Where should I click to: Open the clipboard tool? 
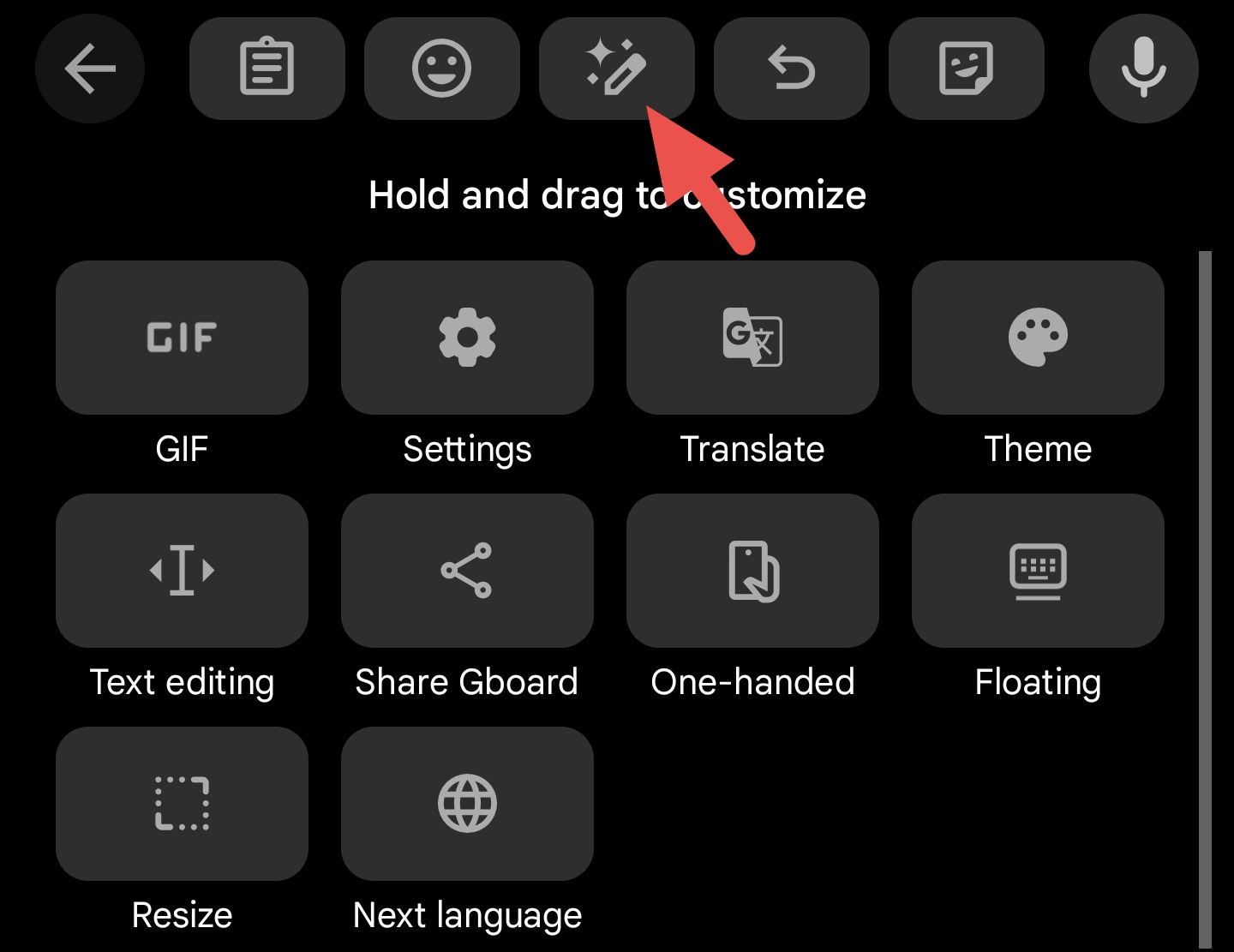point(267,69)
